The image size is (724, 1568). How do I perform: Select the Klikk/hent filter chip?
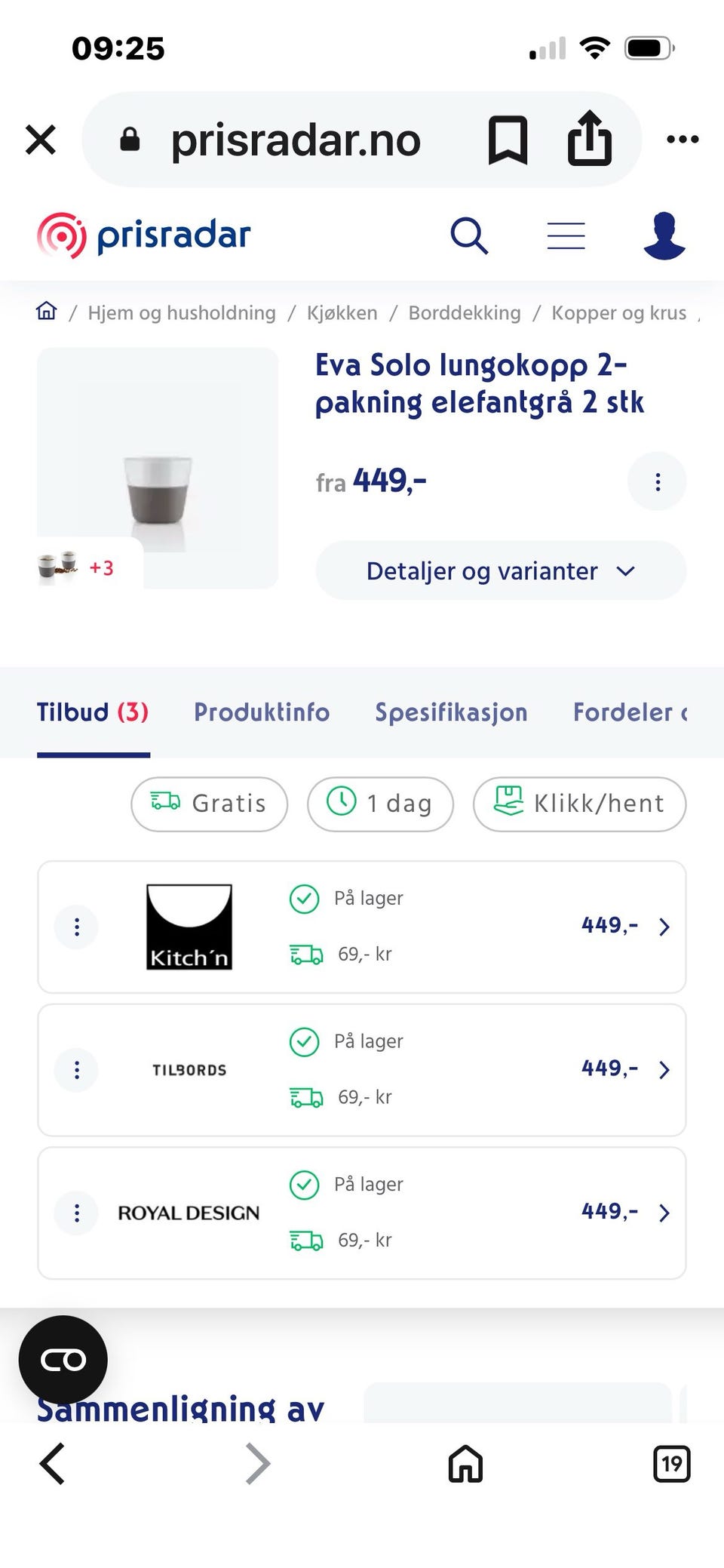pyautogui.click(x=579, y=804)
